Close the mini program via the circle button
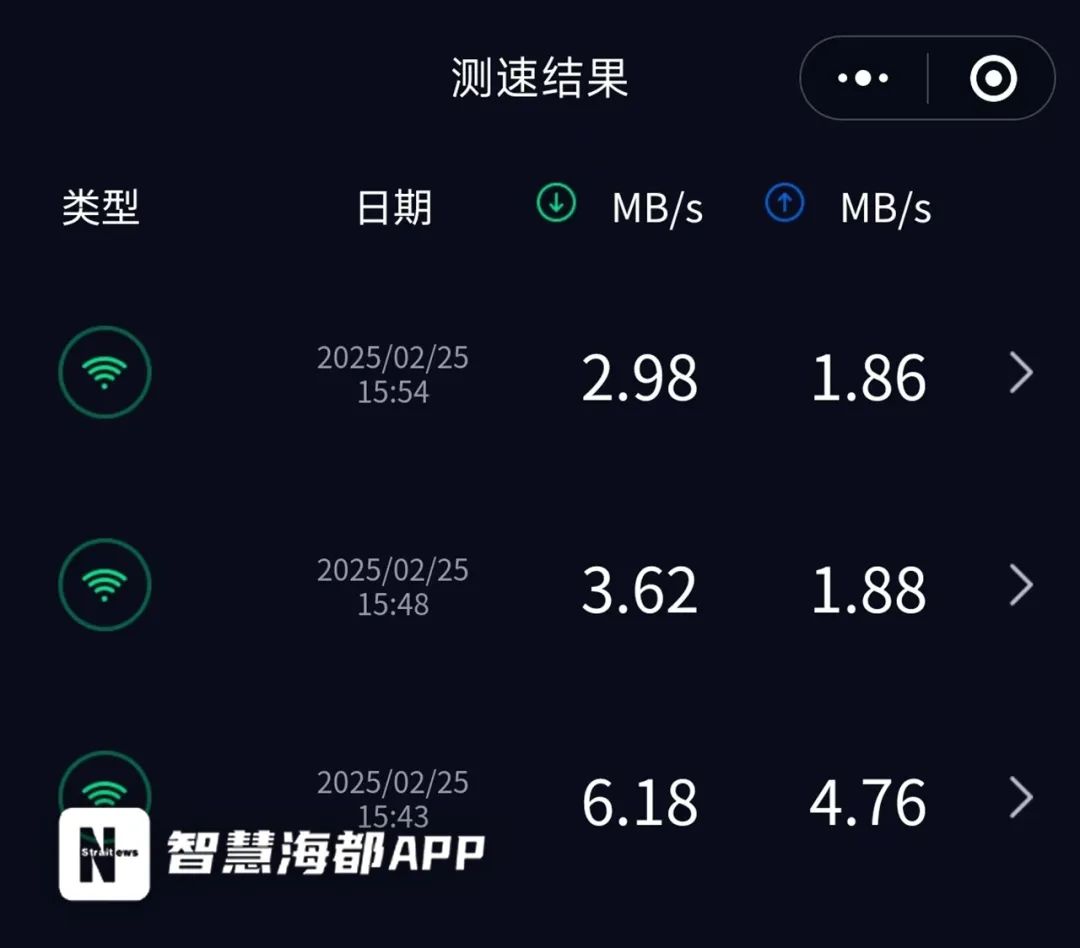This screenshot has width=1080, height=948. tap(993, 78)
